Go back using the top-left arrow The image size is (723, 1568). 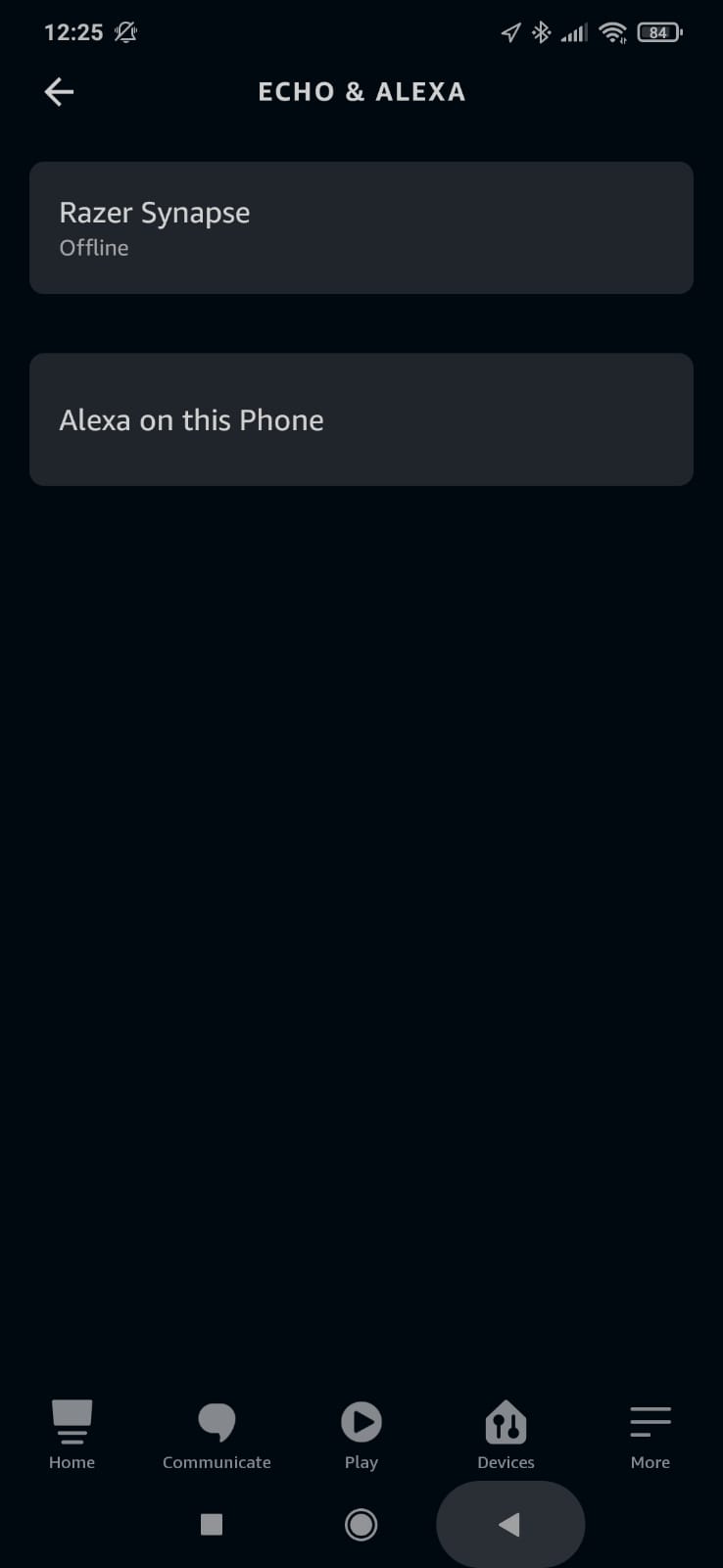(59, 92)
